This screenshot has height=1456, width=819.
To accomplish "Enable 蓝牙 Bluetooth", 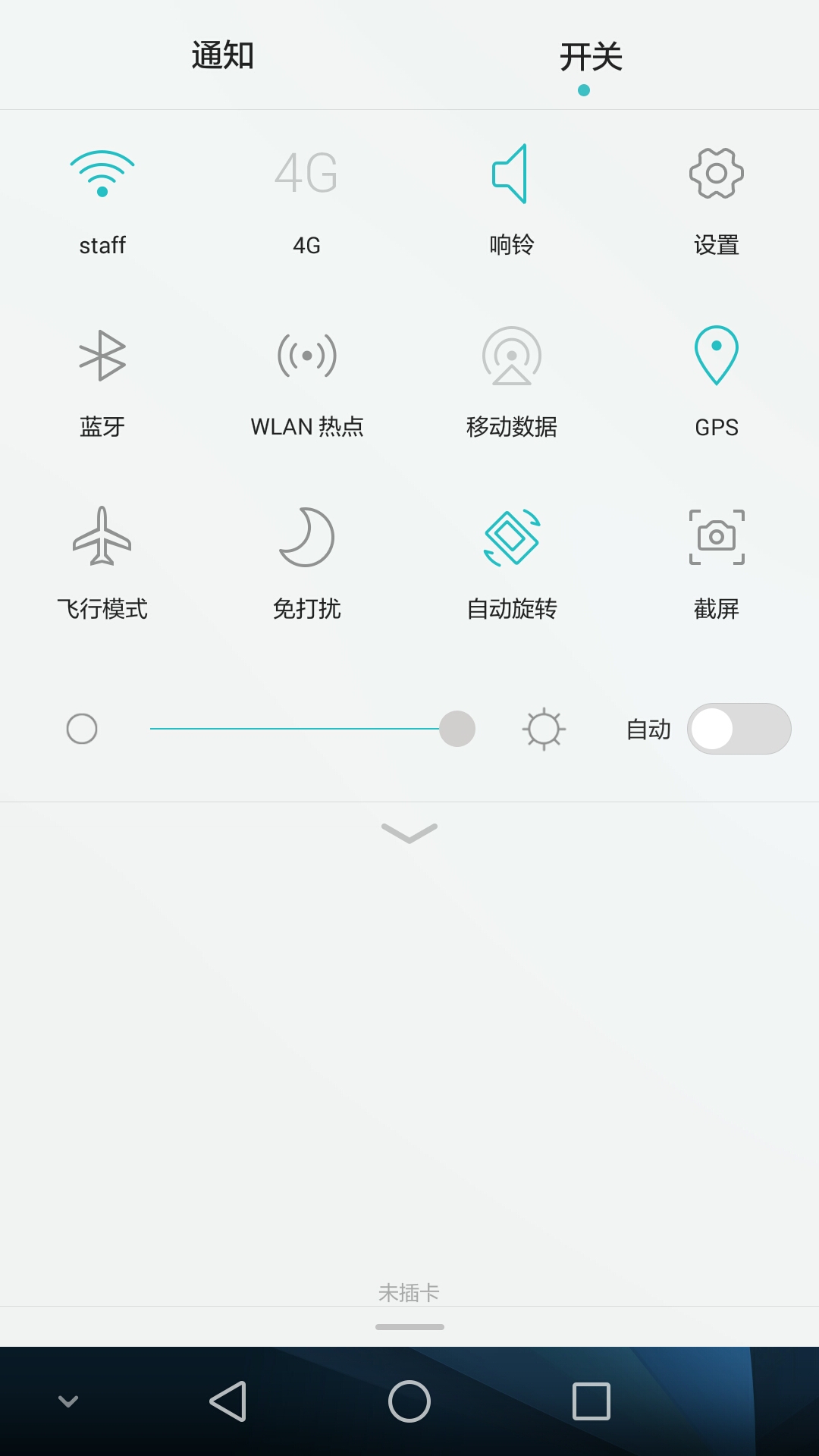I will [102, 379].
